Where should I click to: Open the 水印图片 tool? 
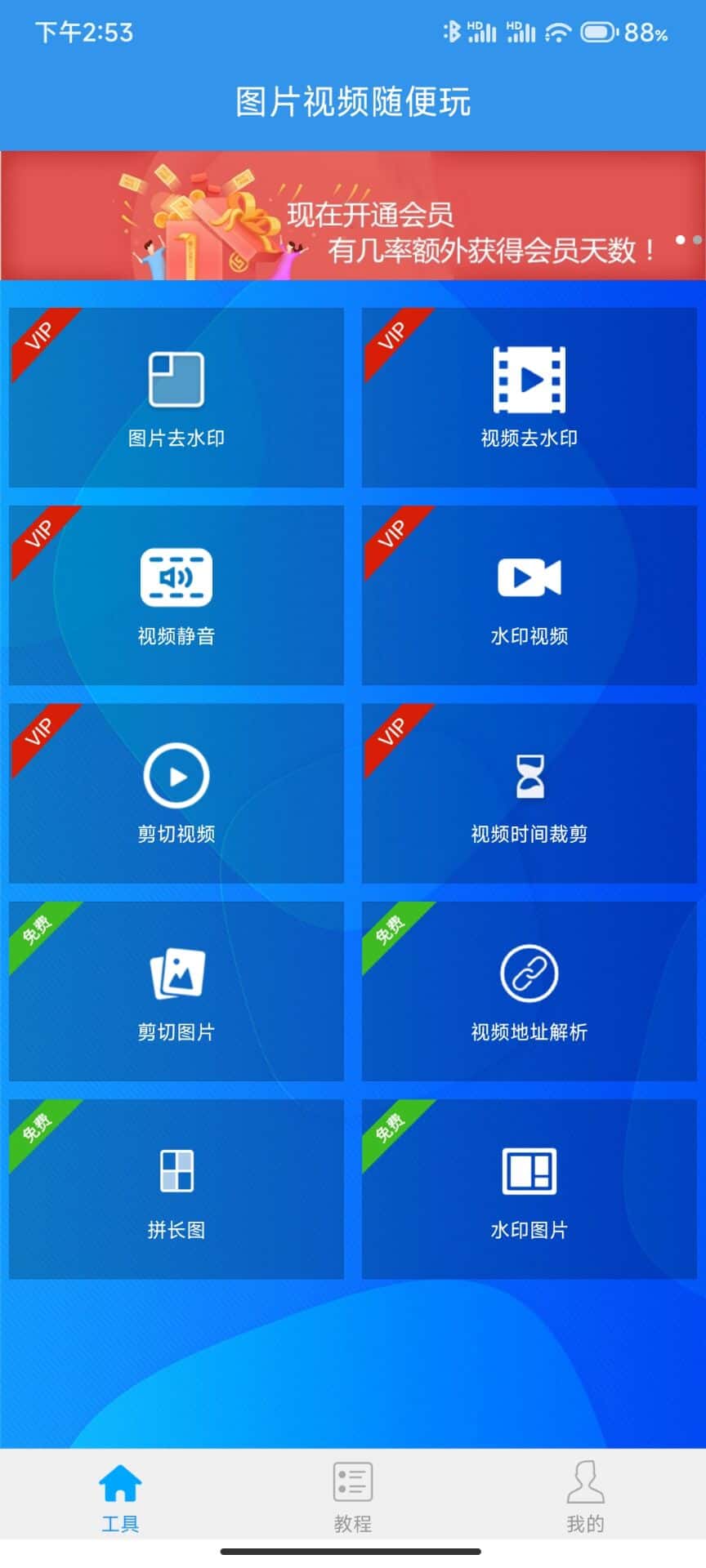(529, 1188)
